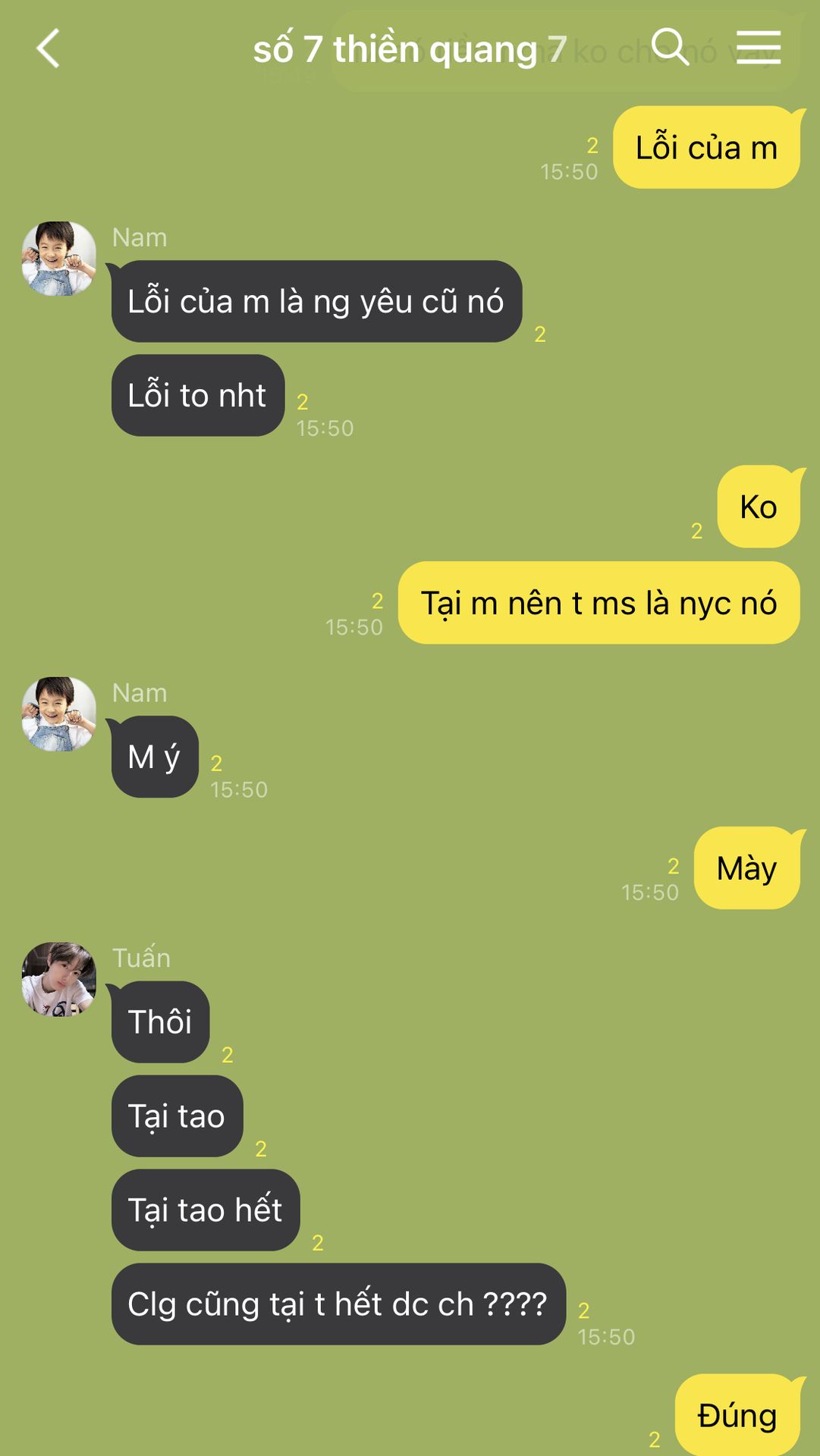
Task: Go back from the chat
Action: click(x=48, y=49)
